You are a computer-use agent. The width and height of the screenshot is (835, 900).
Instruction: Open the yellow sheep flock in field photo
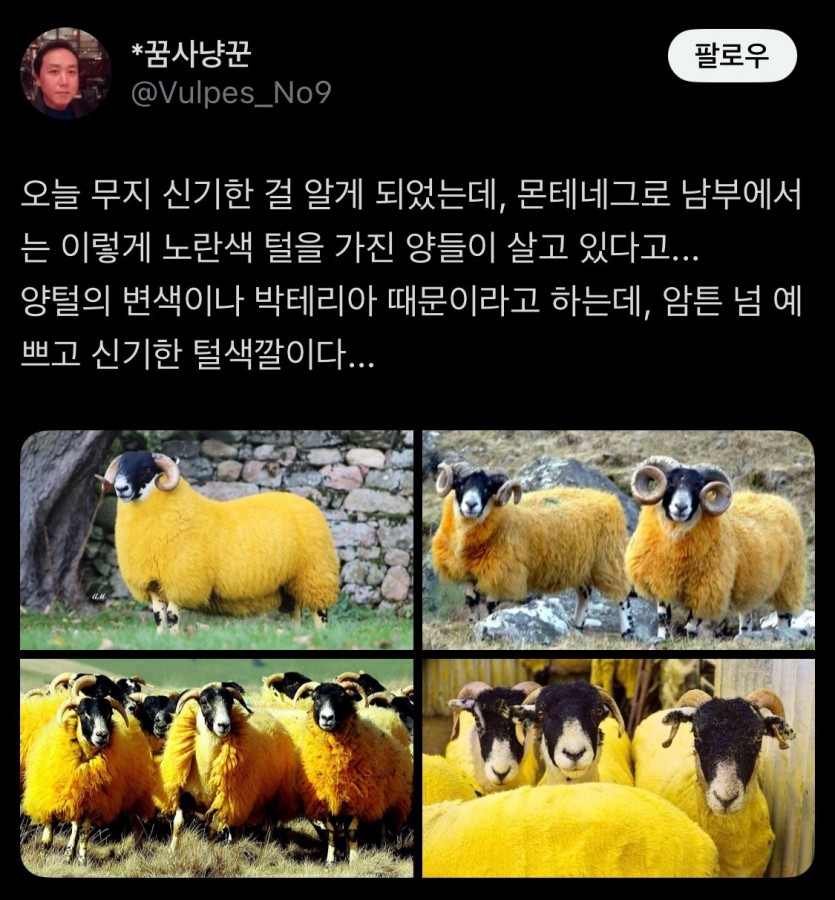click(x=217, y=767)
